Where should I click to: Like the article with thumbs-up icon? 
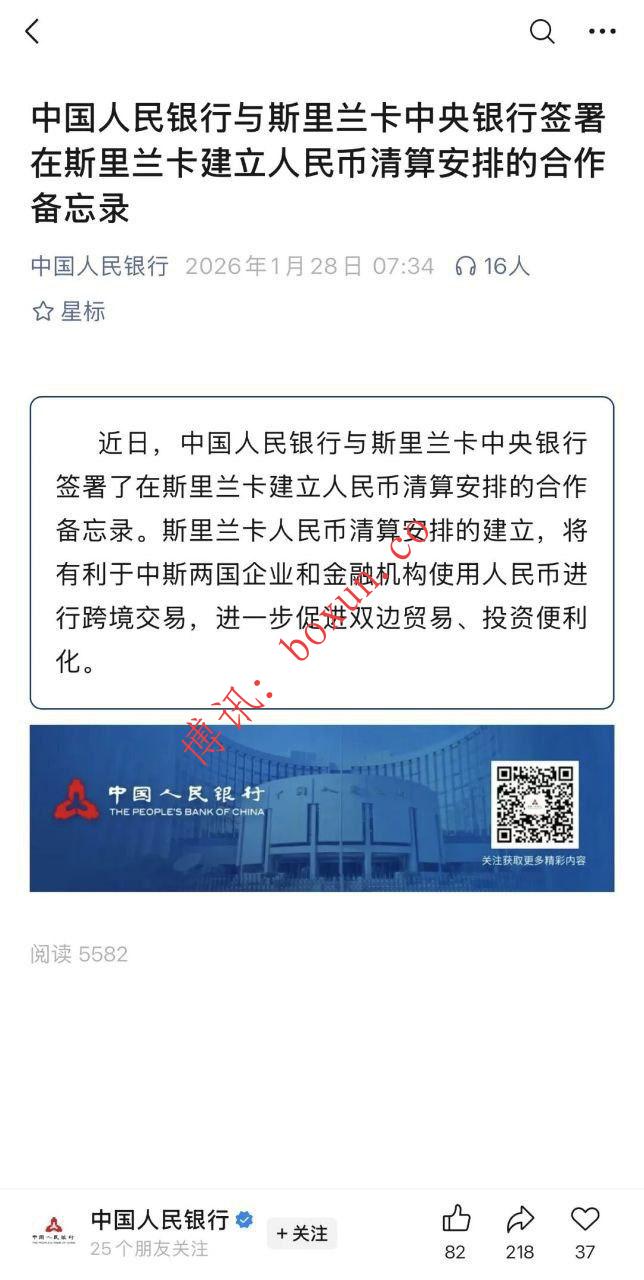click(x=456, y=1219)
